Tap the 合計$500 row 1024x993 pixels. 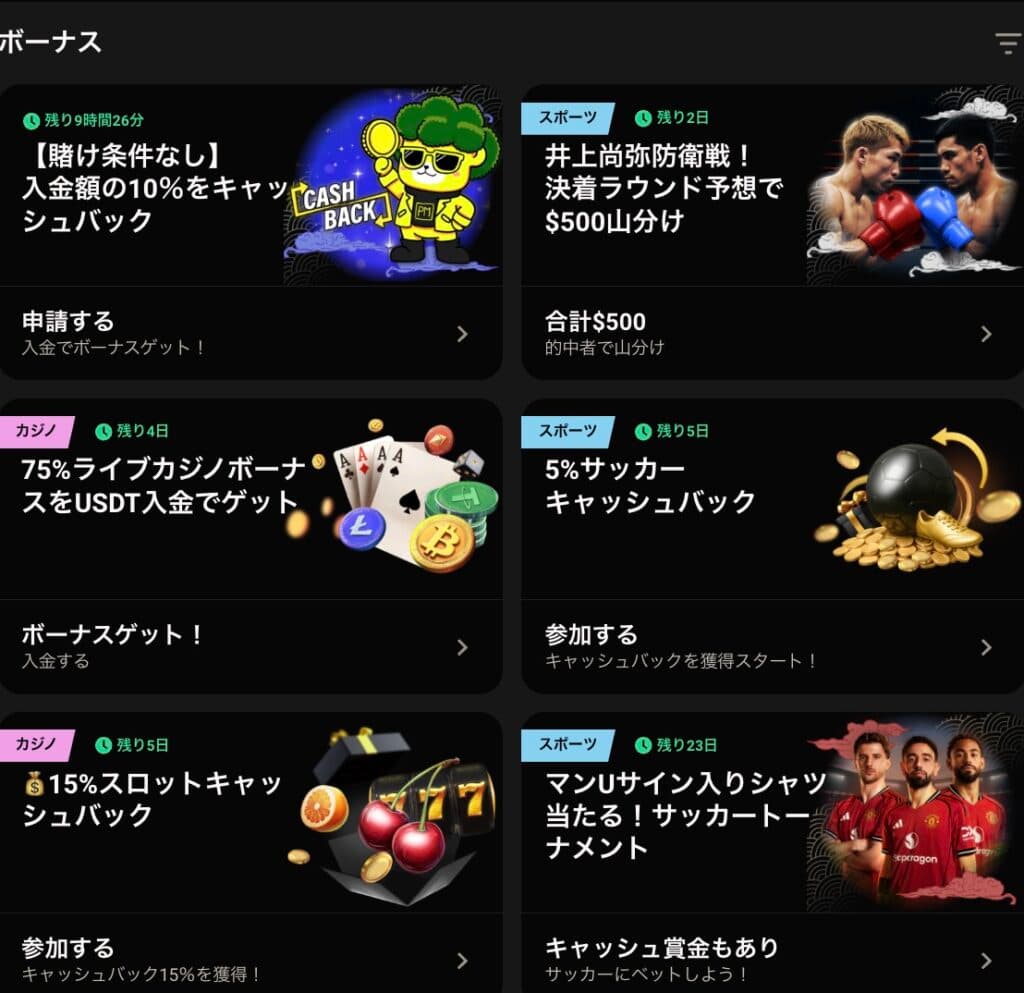tap(772, 333)
